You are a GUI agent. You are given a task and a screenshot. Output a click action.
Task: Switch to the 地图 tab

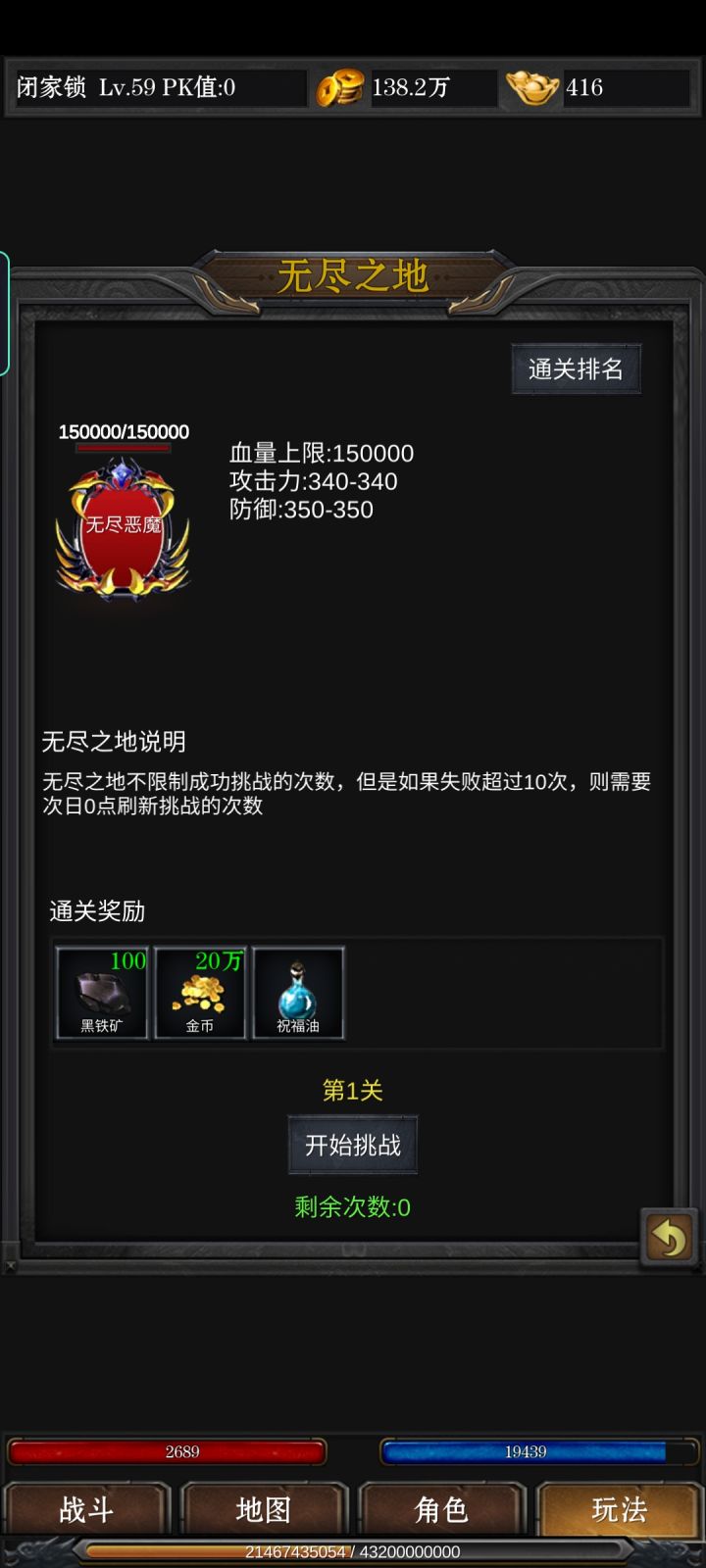pyautogui.click(x=265, y=1510)
